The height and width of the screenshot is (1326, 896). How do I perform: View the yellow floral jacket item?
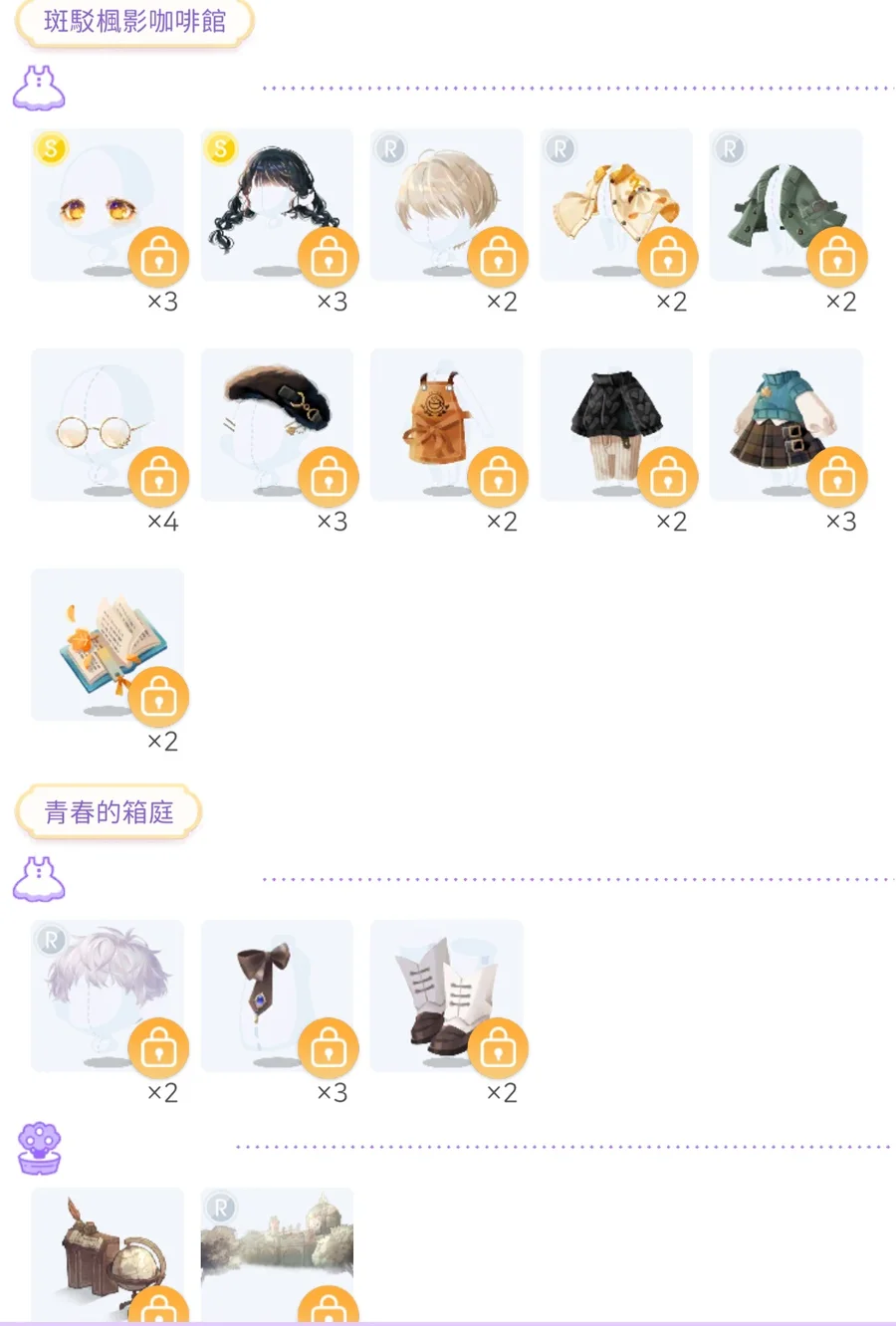(x=615, y=205)
